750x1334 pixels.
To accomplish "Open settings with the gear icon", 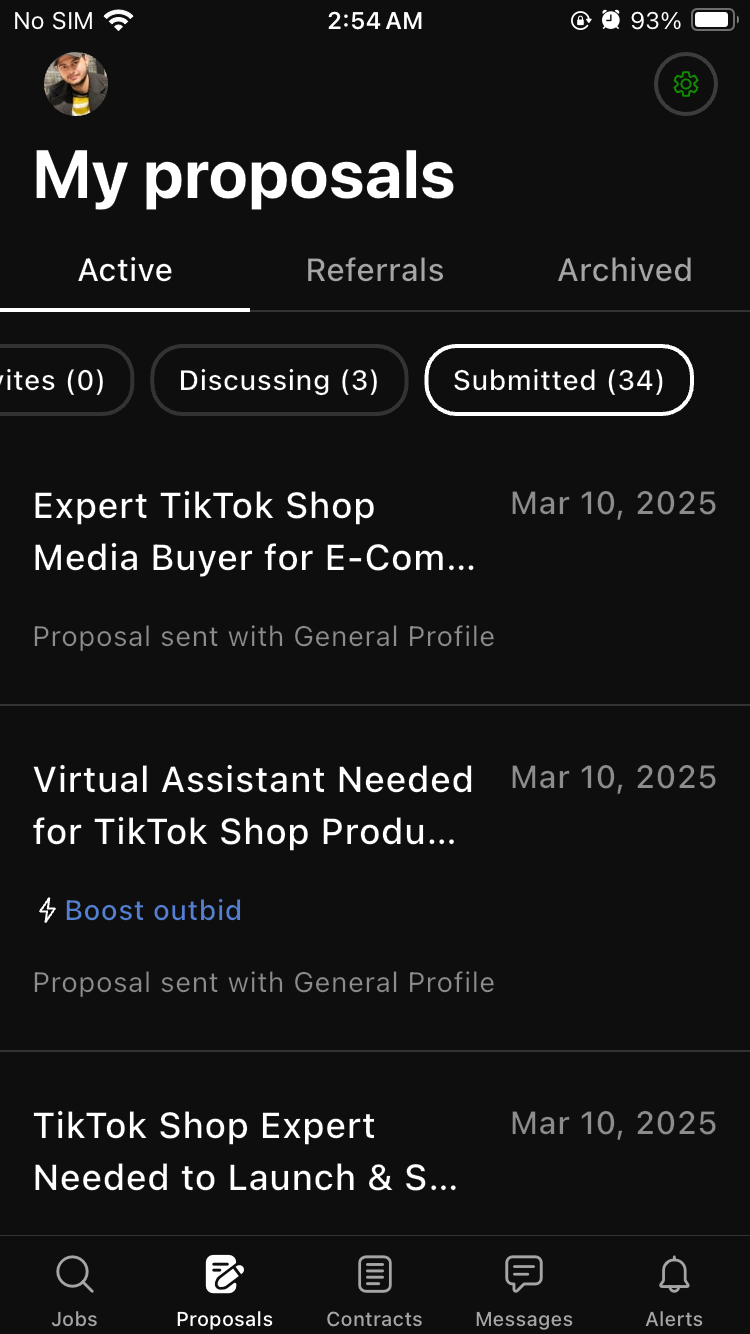I will (x=685, y=84).
